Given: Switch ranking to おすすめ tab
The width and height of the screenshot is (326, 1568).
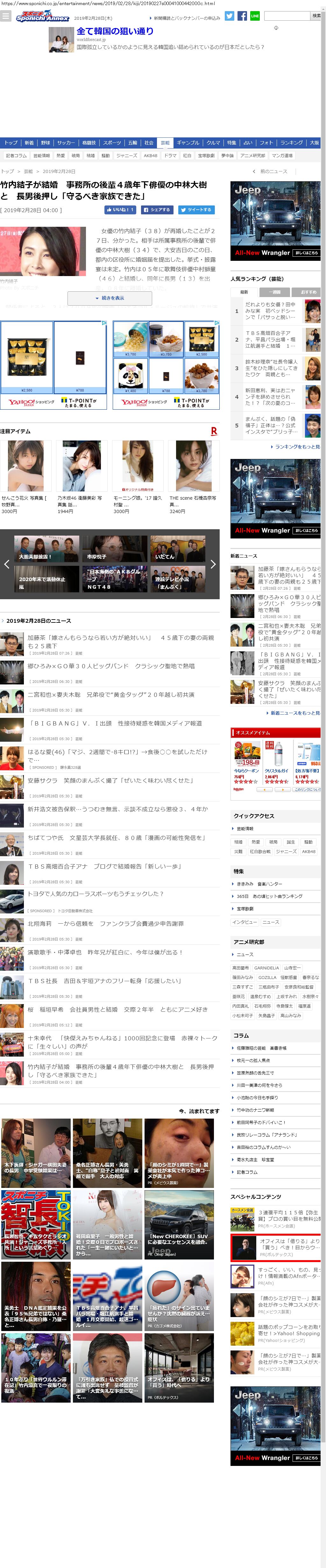Looking at the screenshot, I should pos(308,292).
